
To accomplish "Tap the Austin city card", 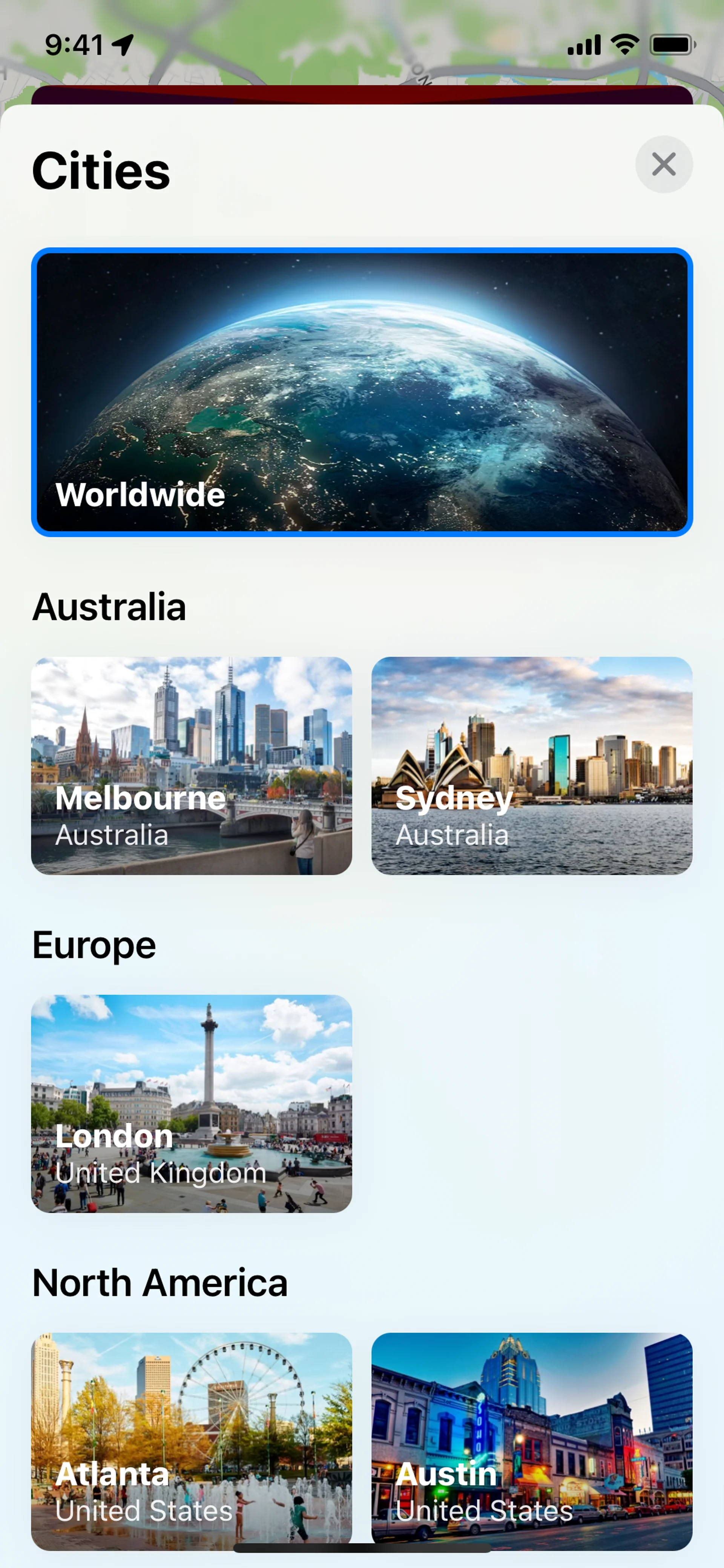I will click(x=532, y=1440).
